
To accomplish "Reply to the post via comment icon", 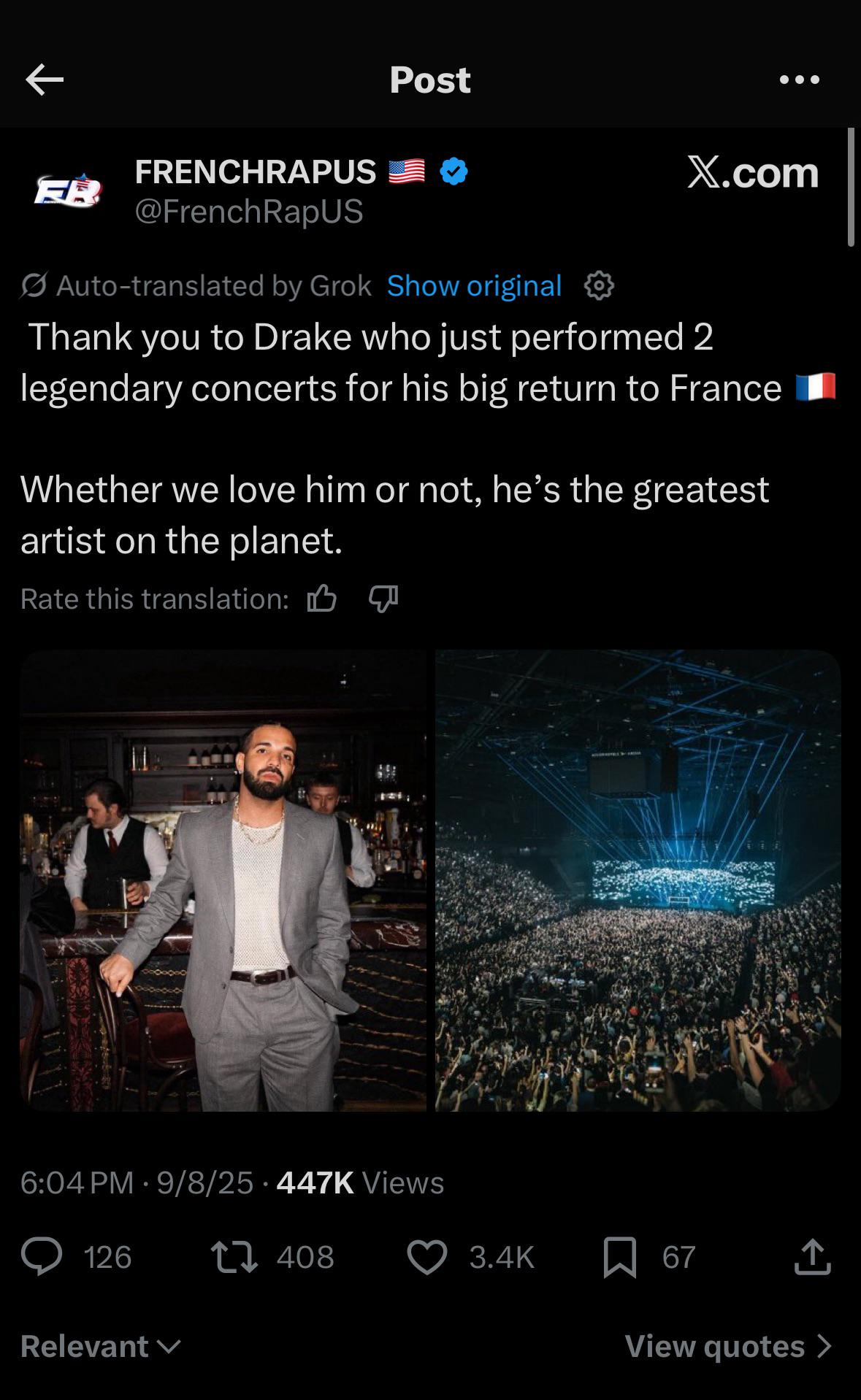I will tap(42, 1257).
